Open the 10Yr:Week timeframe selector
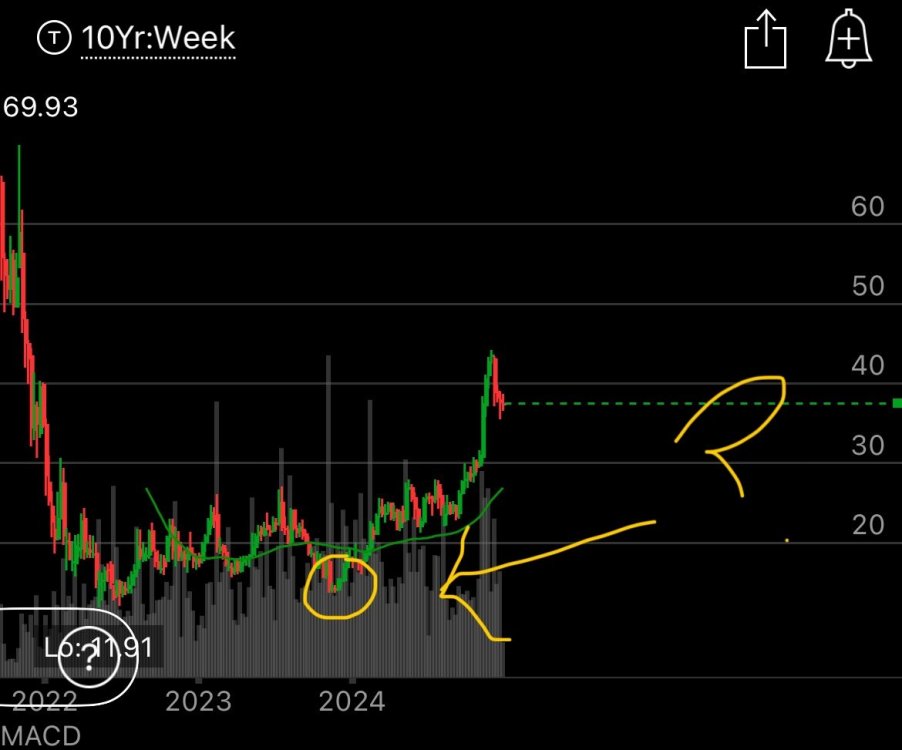Image resolution: width=902 pixels, height=750 pixels. [158, 39]
